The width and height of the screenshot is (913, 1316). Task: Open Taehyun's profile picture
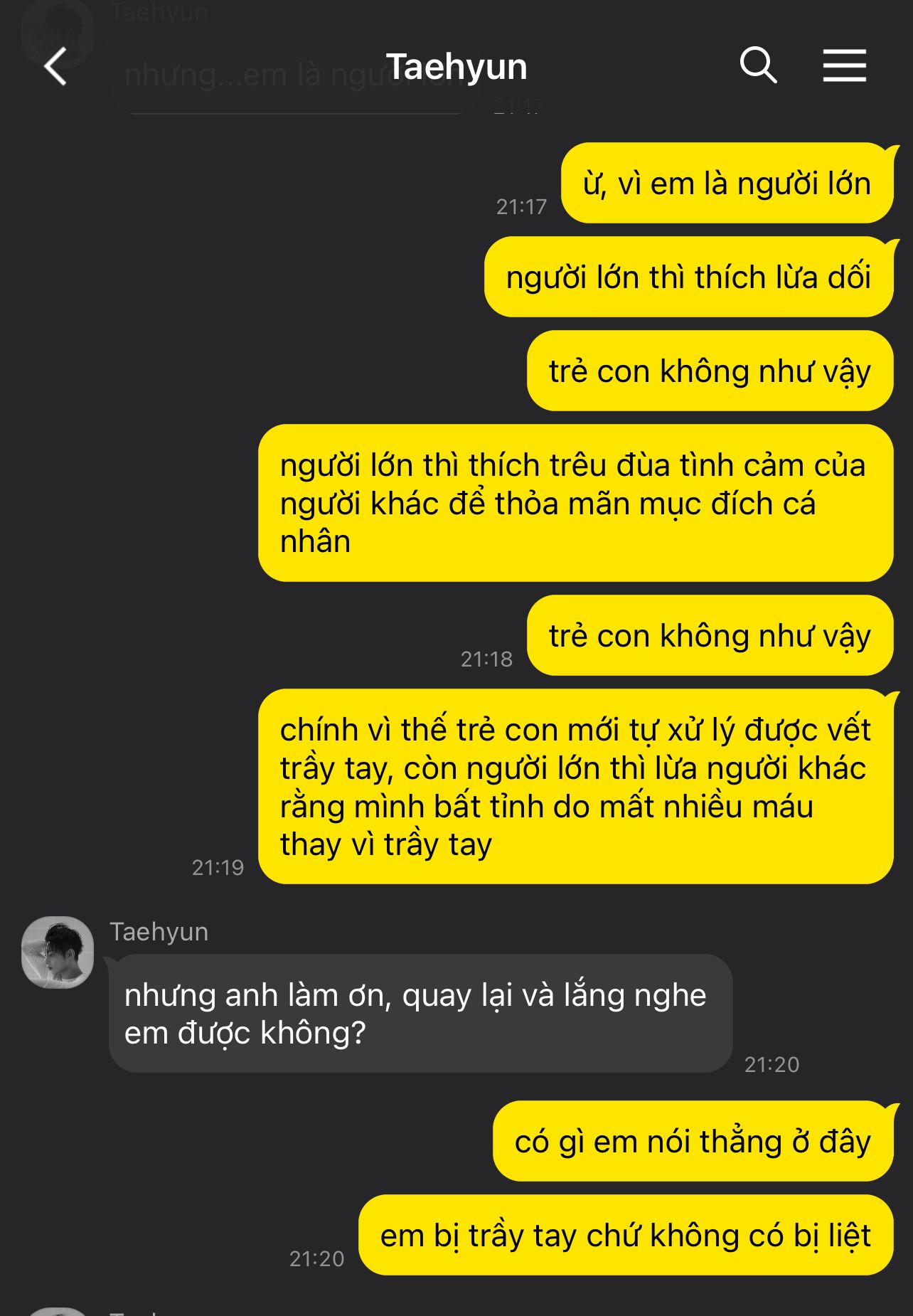click(x=58, y=952)
